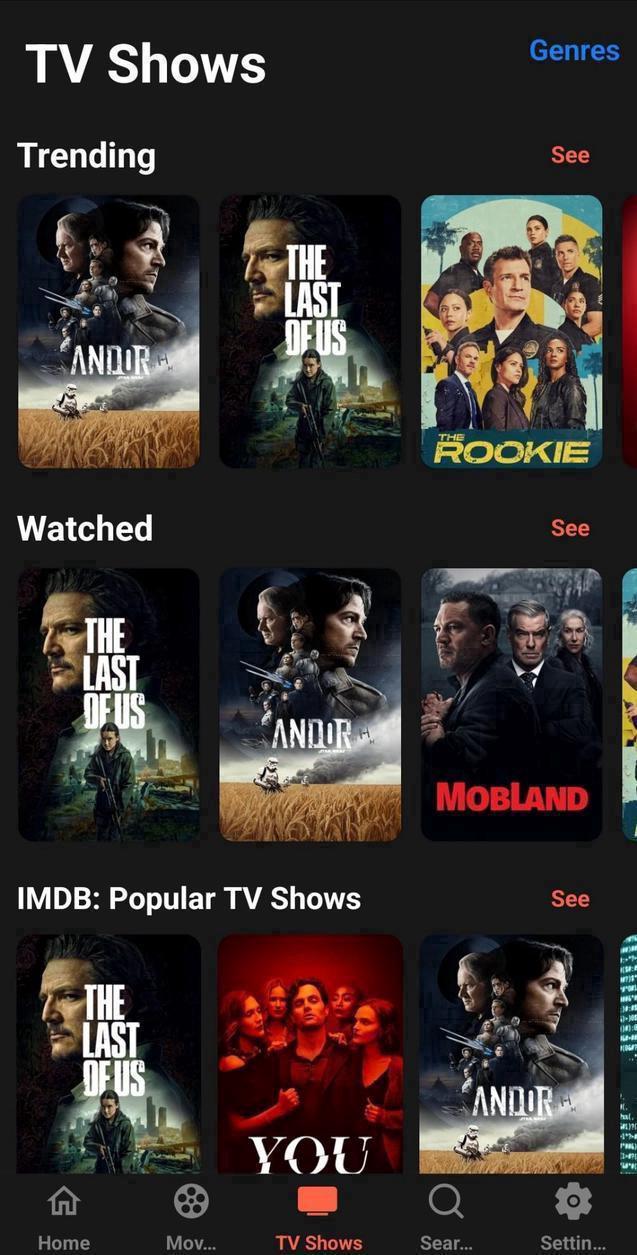Image resolution: width=637 pixels, height=1255 pixels.
Task: See all Trending TV shows
Action: (x=570, y=155)
